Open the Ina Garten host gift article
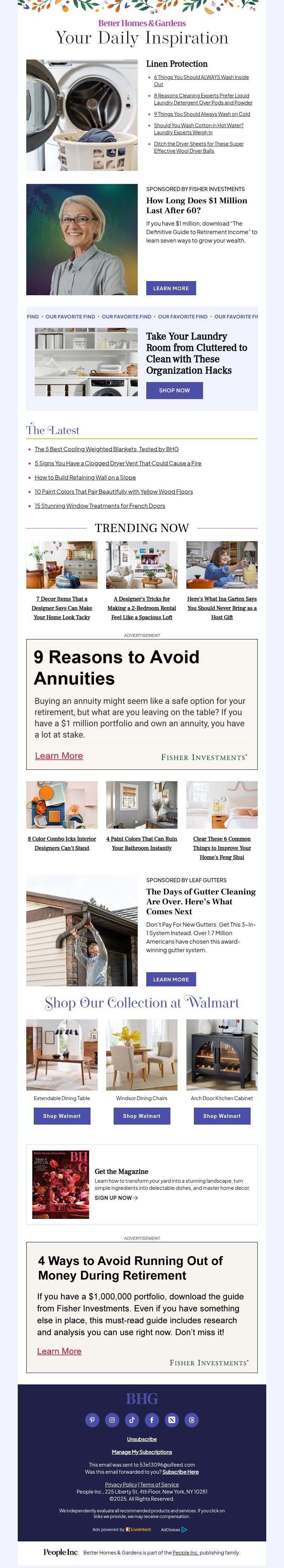 [x=222, y=607]
